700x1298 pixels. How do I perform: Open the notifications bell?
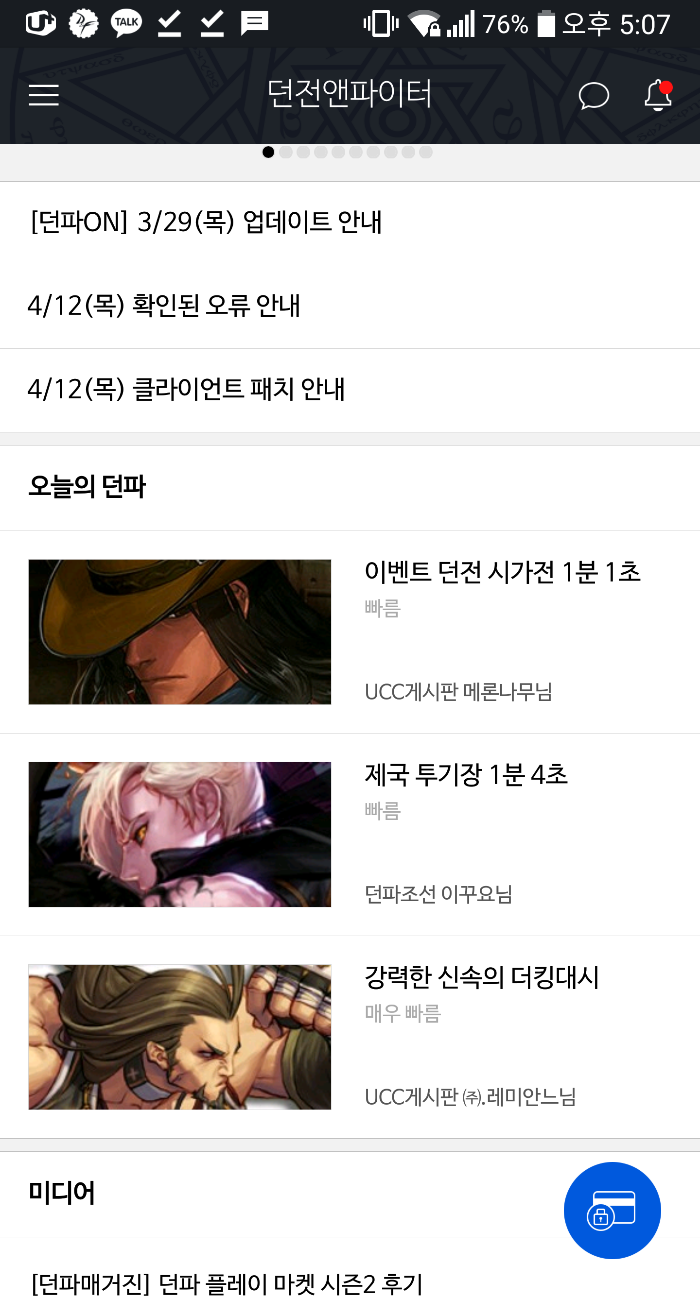657,96
